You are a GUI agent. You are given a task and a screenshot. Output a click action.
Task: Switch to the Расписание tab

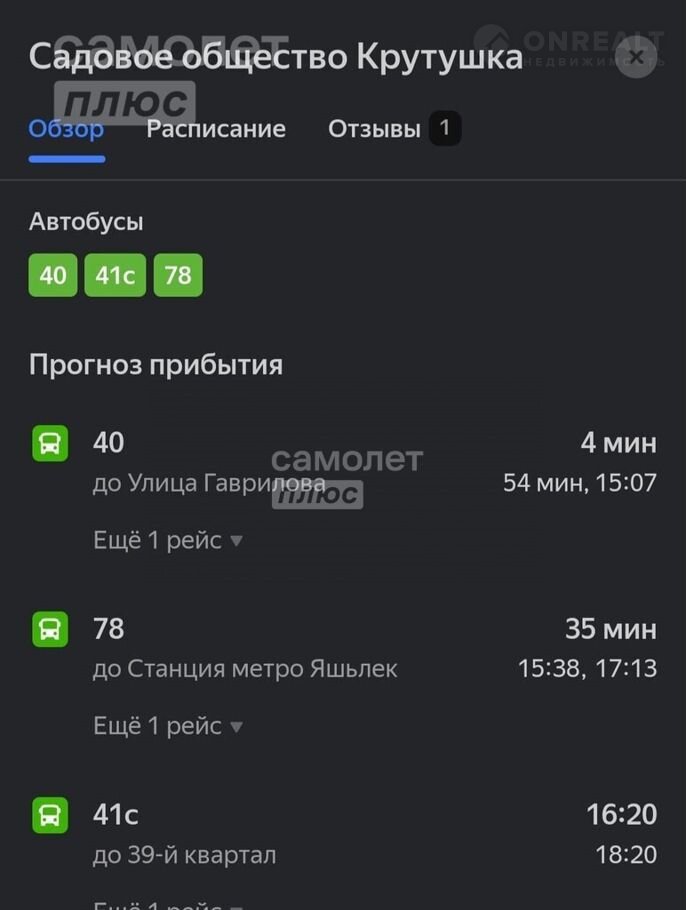coord(216,129)
